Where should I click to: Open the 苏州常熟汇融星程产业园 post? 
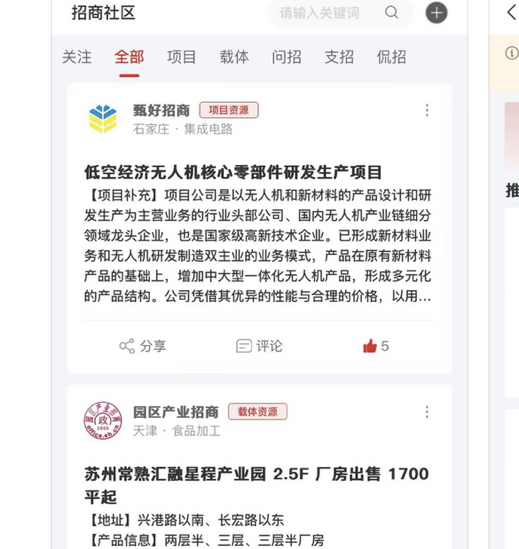[257, 485]
